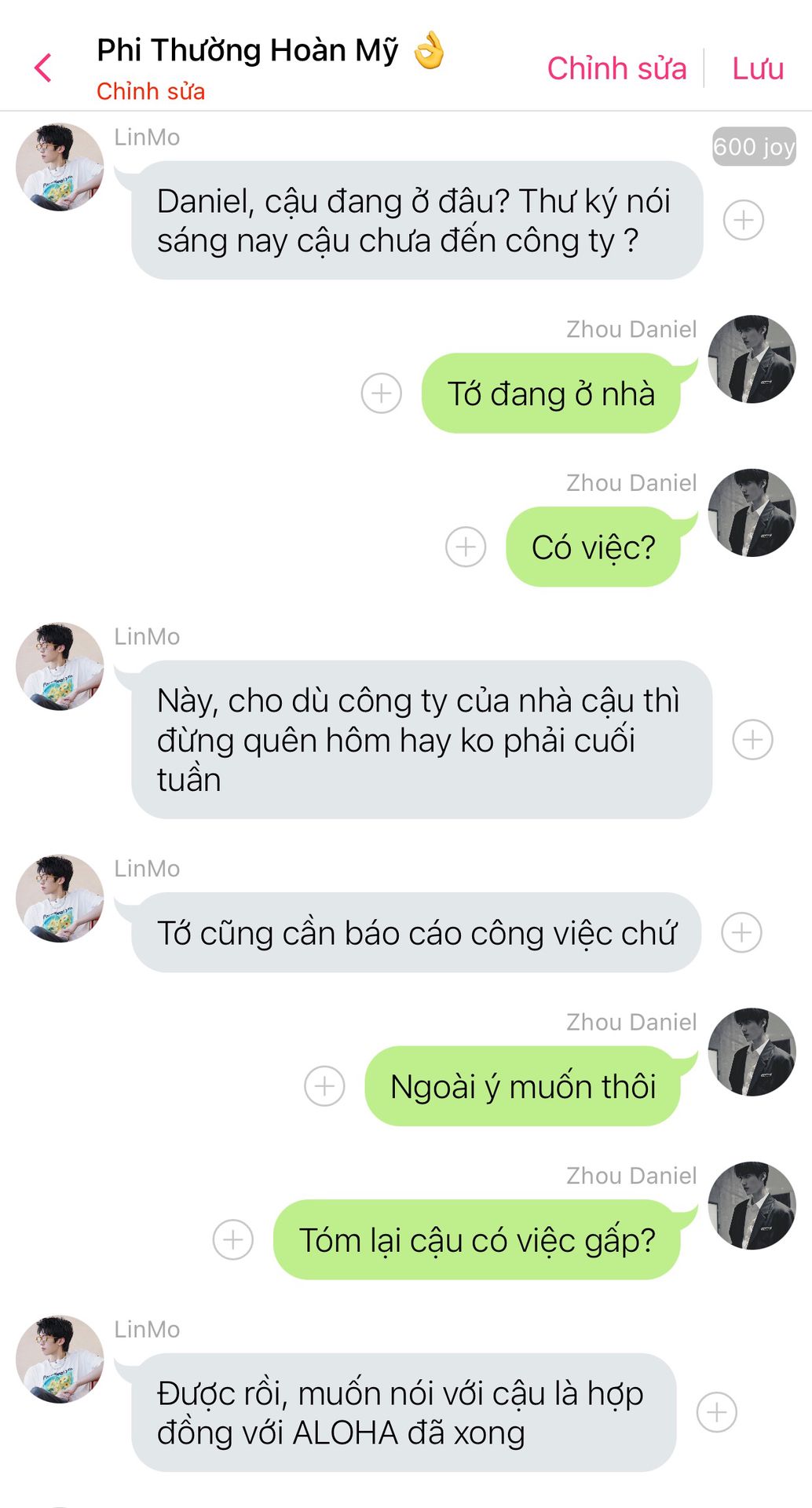Tap plus beside "Này, cho dù công ty" message

coord(752,739)
